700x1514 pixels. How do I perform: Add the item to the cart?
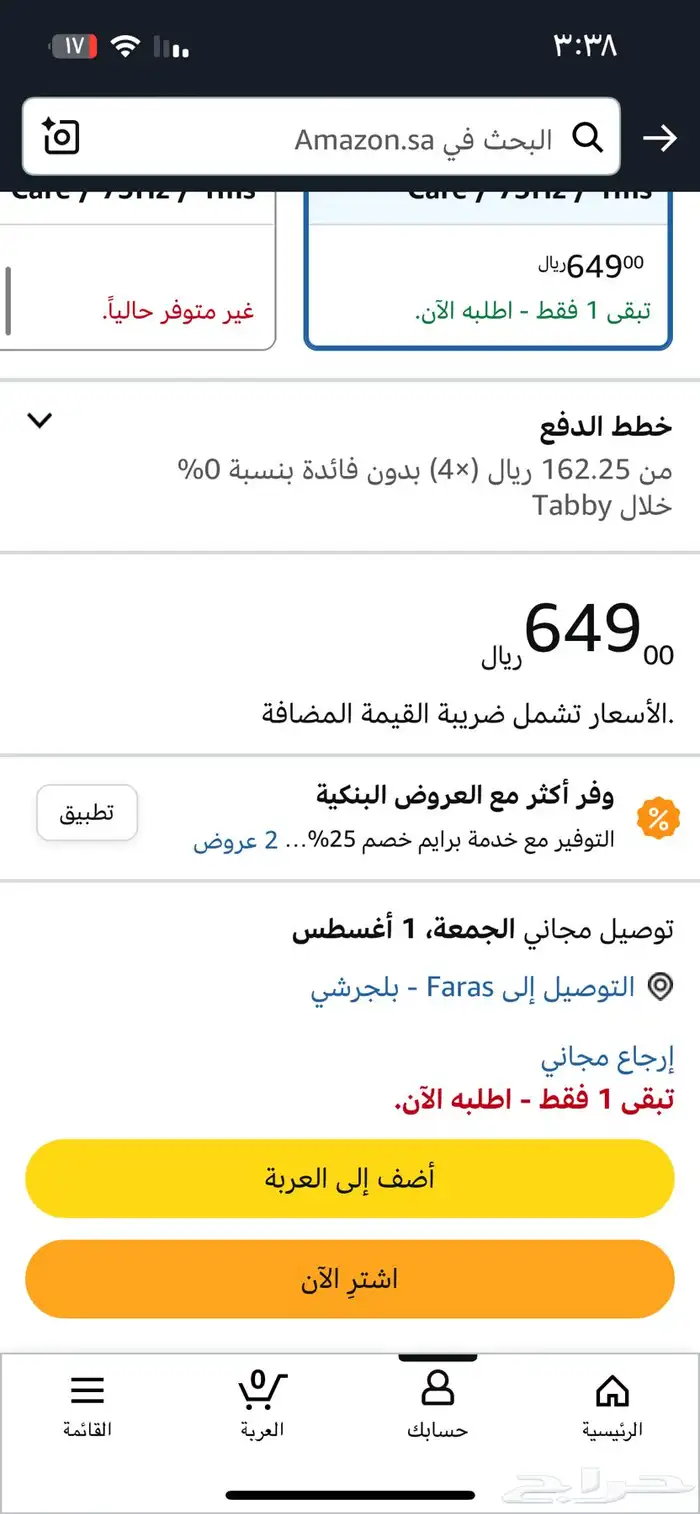[350, 1178]
